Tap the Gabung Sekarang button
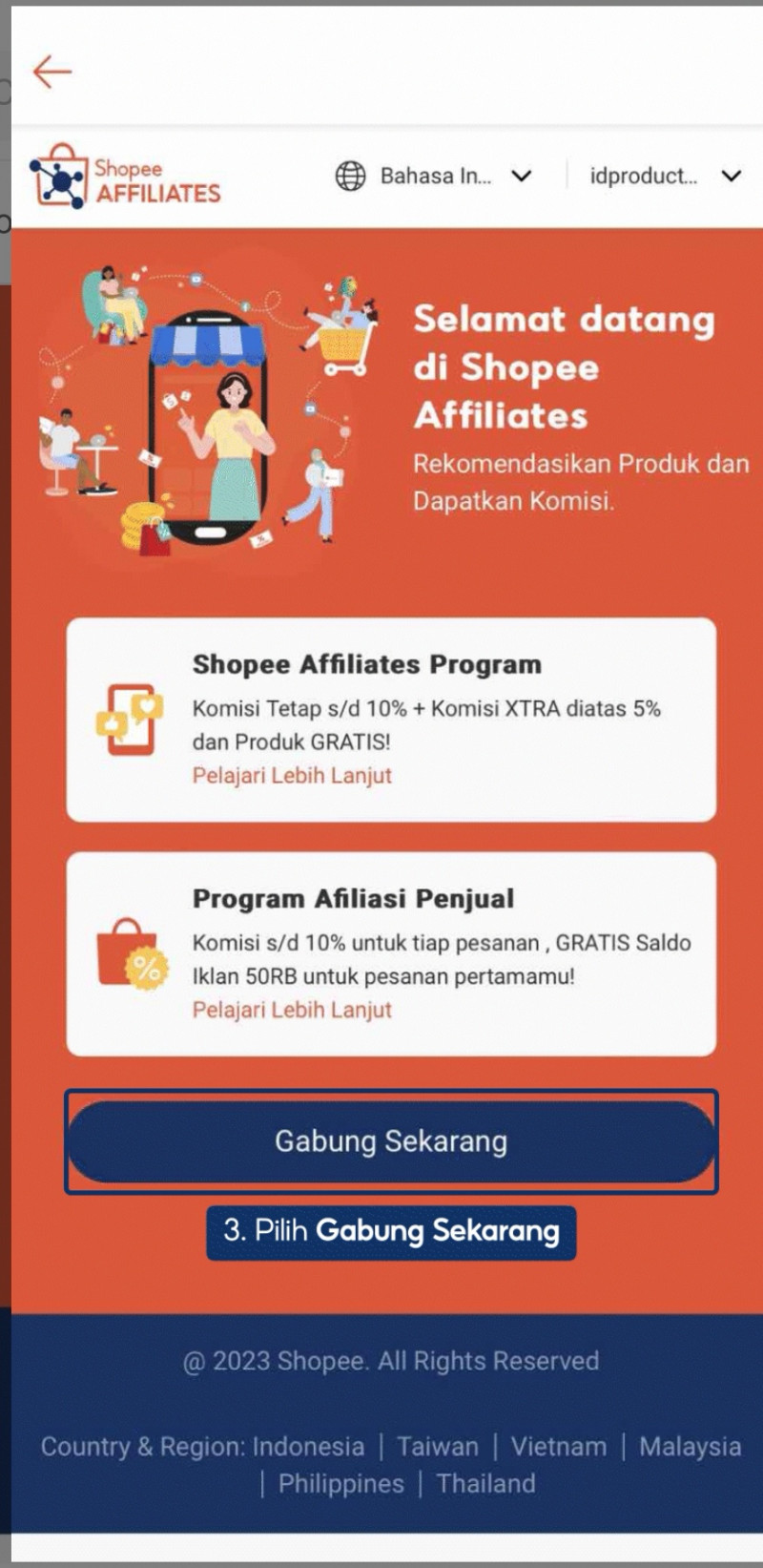Image resolution: width=763 pixels, height=1568 pixels. [391, 1141]
